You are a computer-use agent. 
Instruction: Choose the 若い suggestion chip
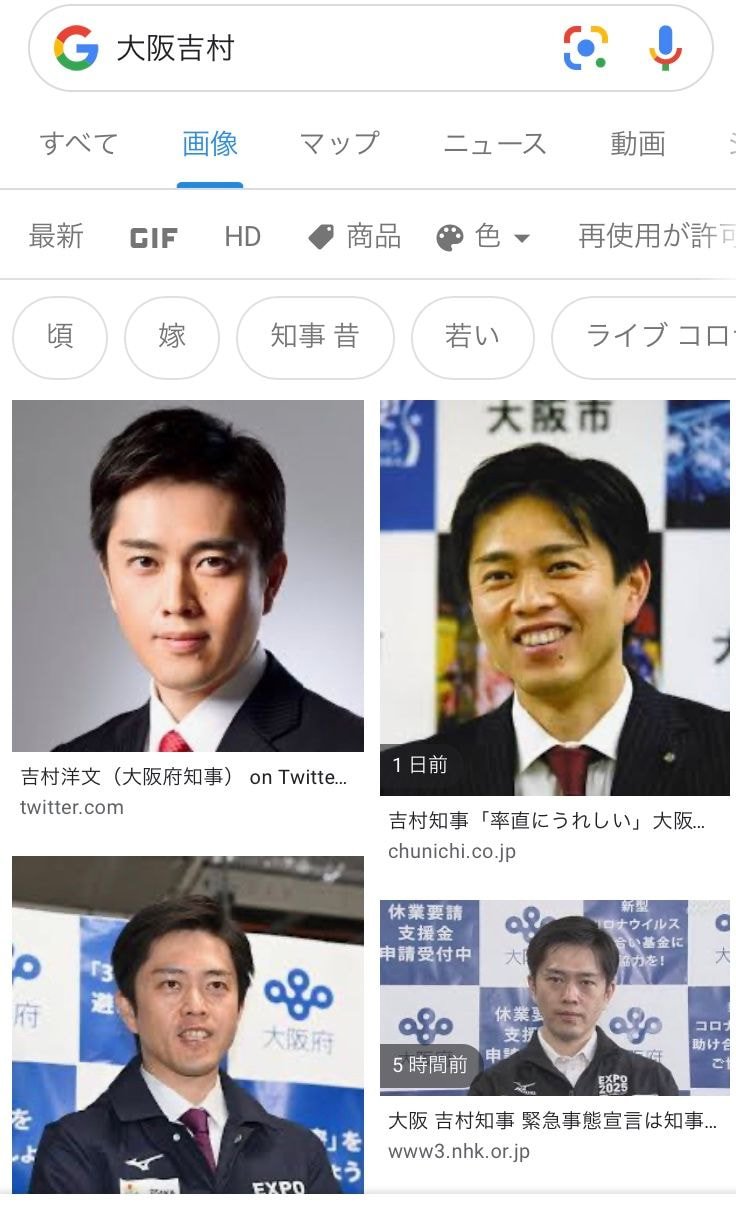[x=472, y=337]
